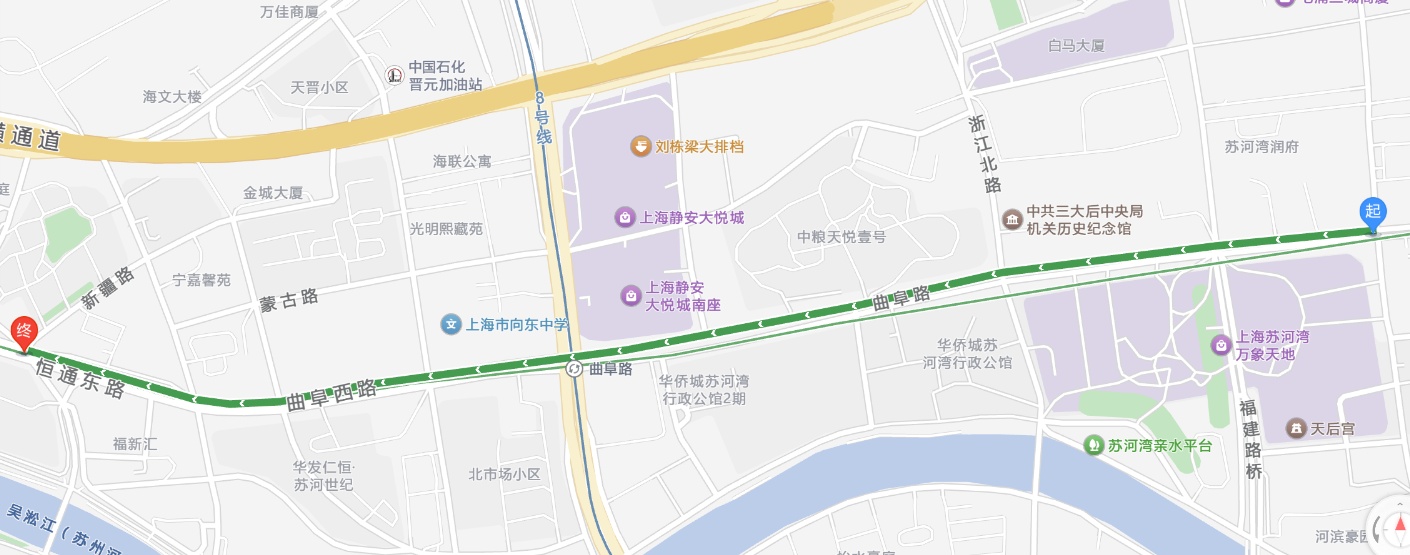View the 中共三大后中央局机关历史纪念馆 museum marker
The height and width of the screenshot is (555, 1410).
1012,219
